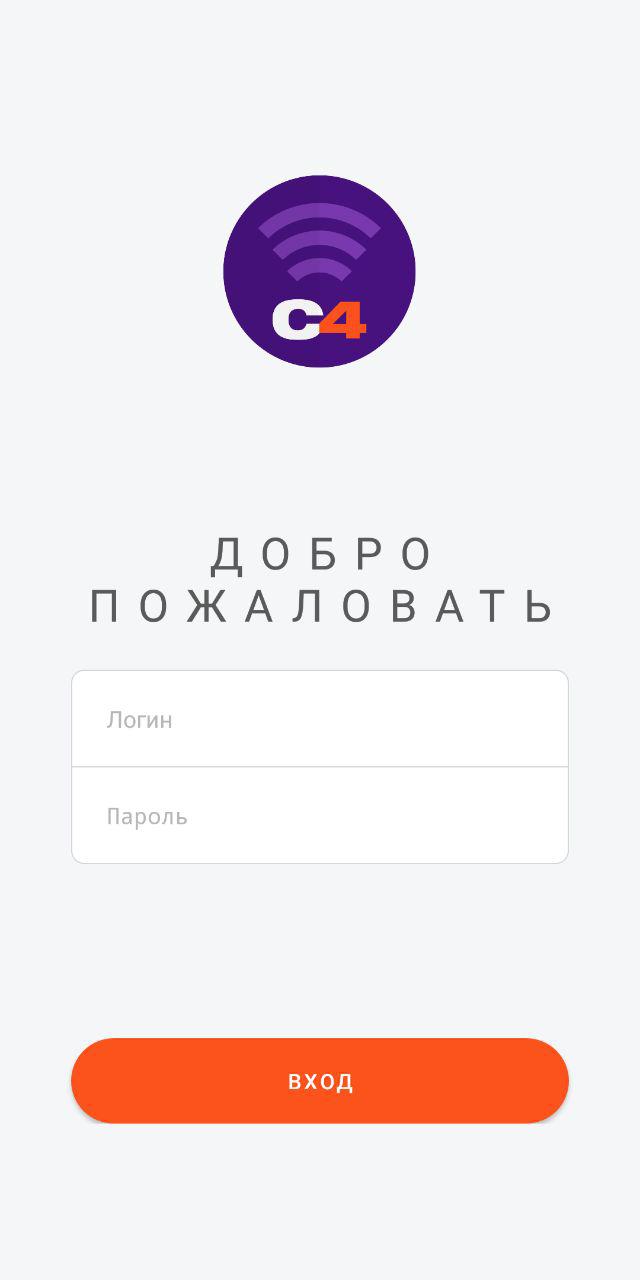Tap the Логин input field

click(320, 719)
